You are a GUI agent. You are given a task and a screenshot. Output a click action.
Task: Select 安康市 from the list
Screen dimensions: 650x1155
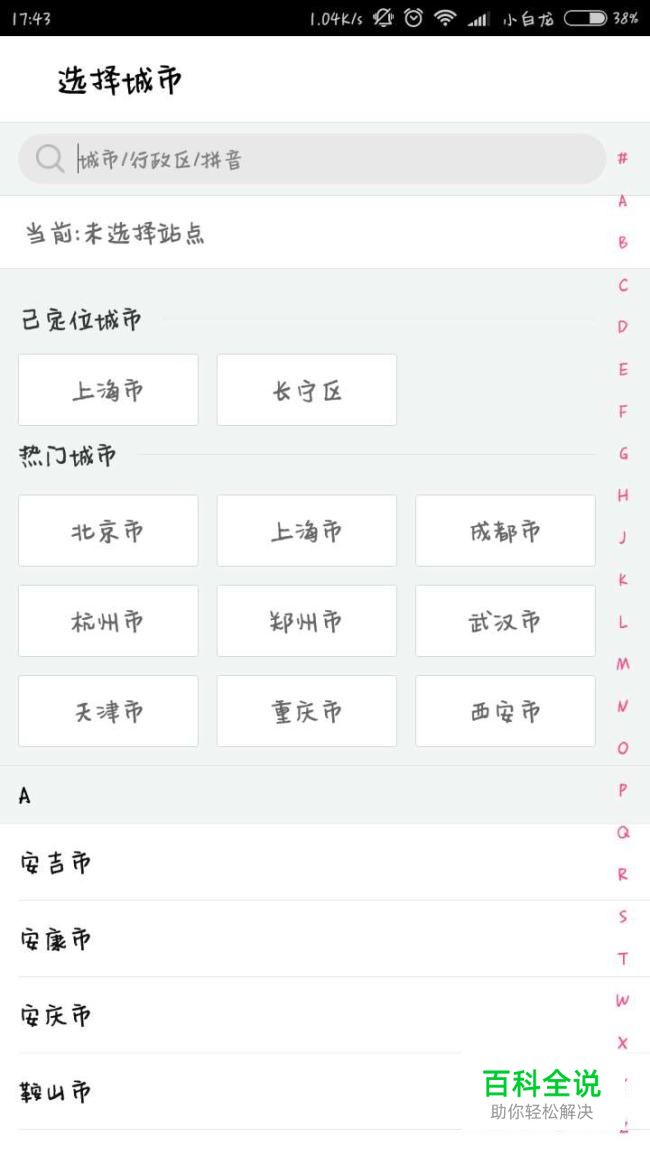point(310,938)
